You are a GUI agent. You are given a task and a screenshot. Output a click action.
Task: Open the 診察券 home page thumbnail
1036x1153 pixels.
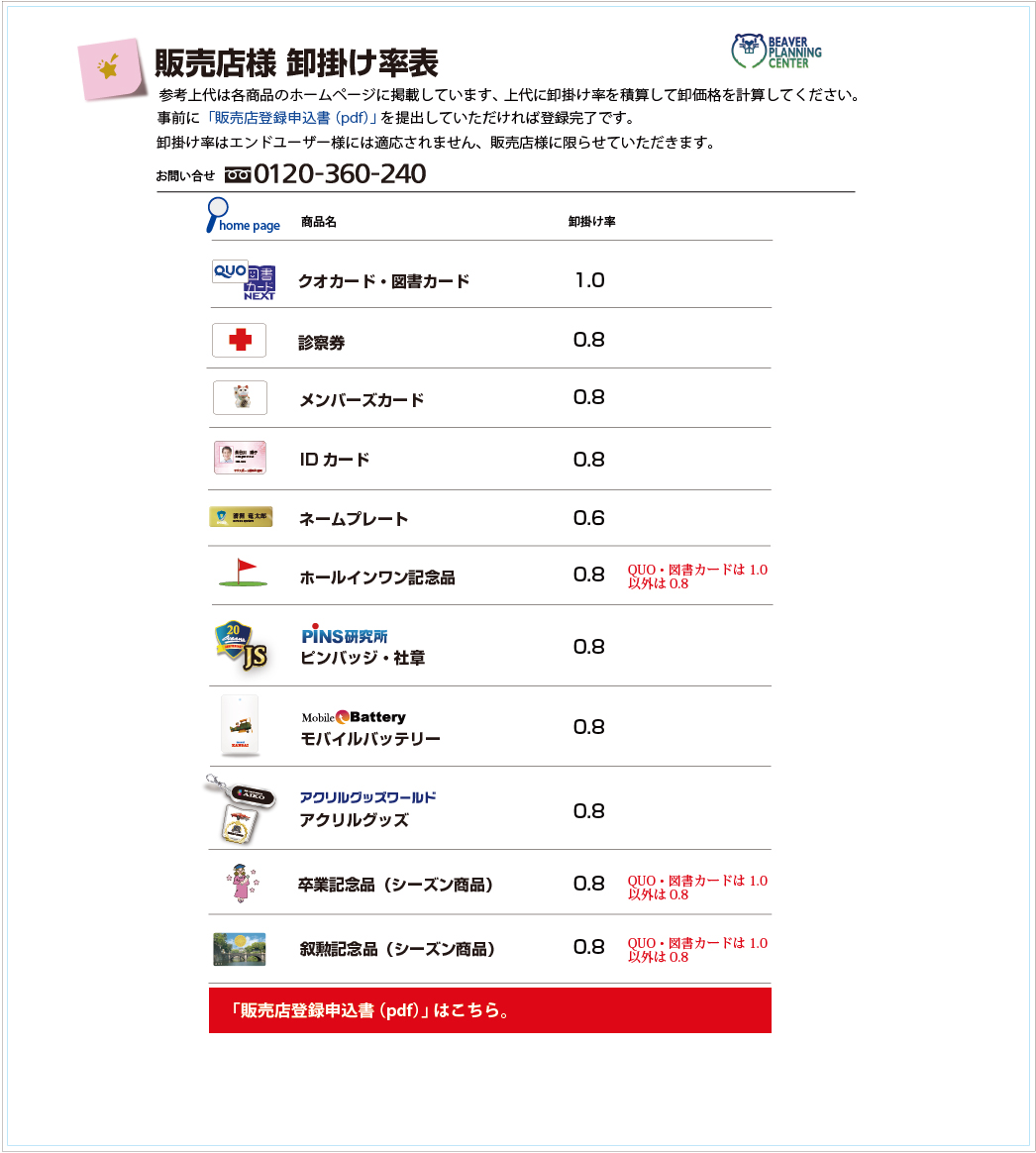coord(239,340)
